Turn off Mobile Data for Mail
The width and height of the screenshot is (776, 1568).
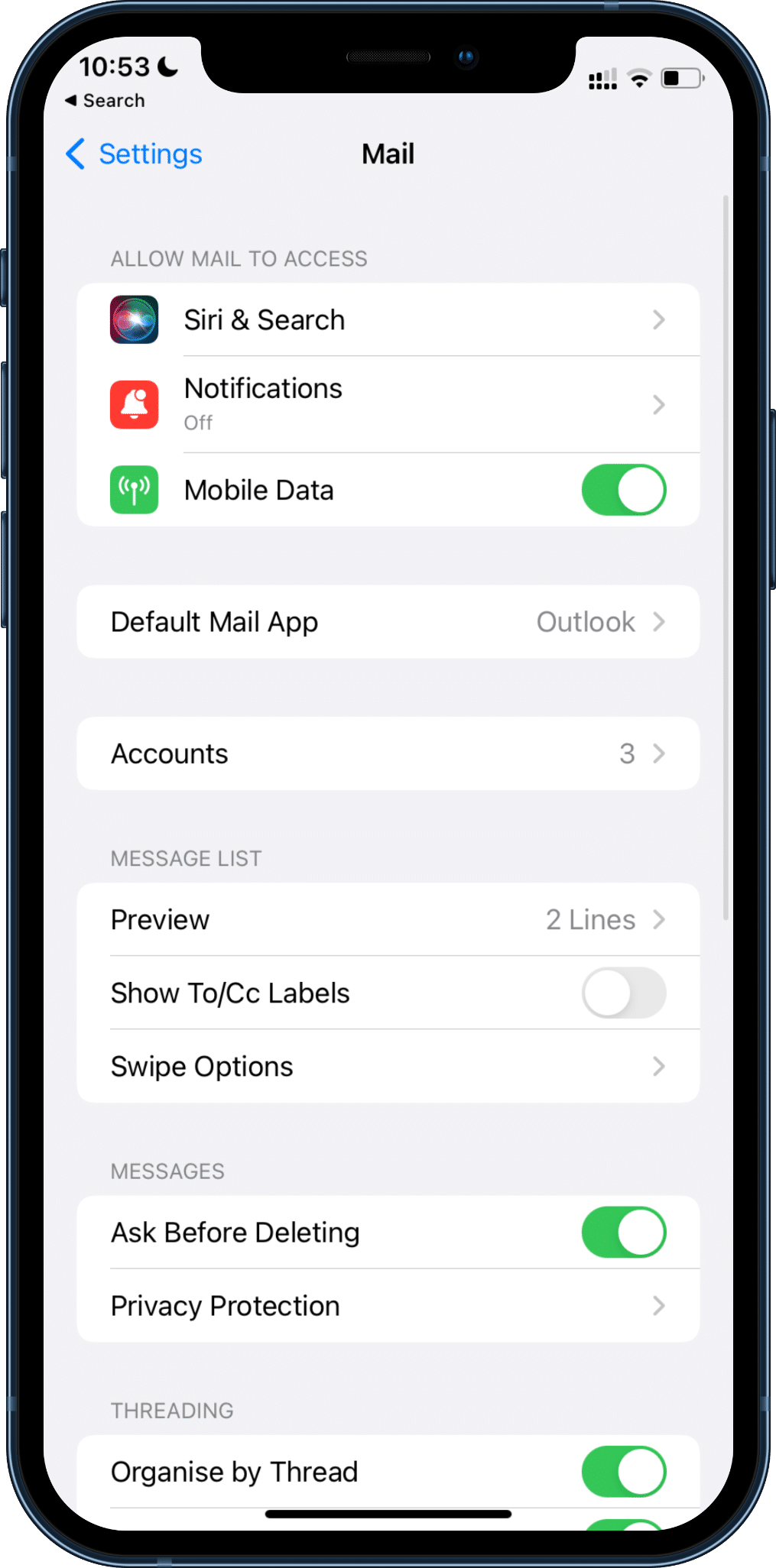[x=623, y=490]
